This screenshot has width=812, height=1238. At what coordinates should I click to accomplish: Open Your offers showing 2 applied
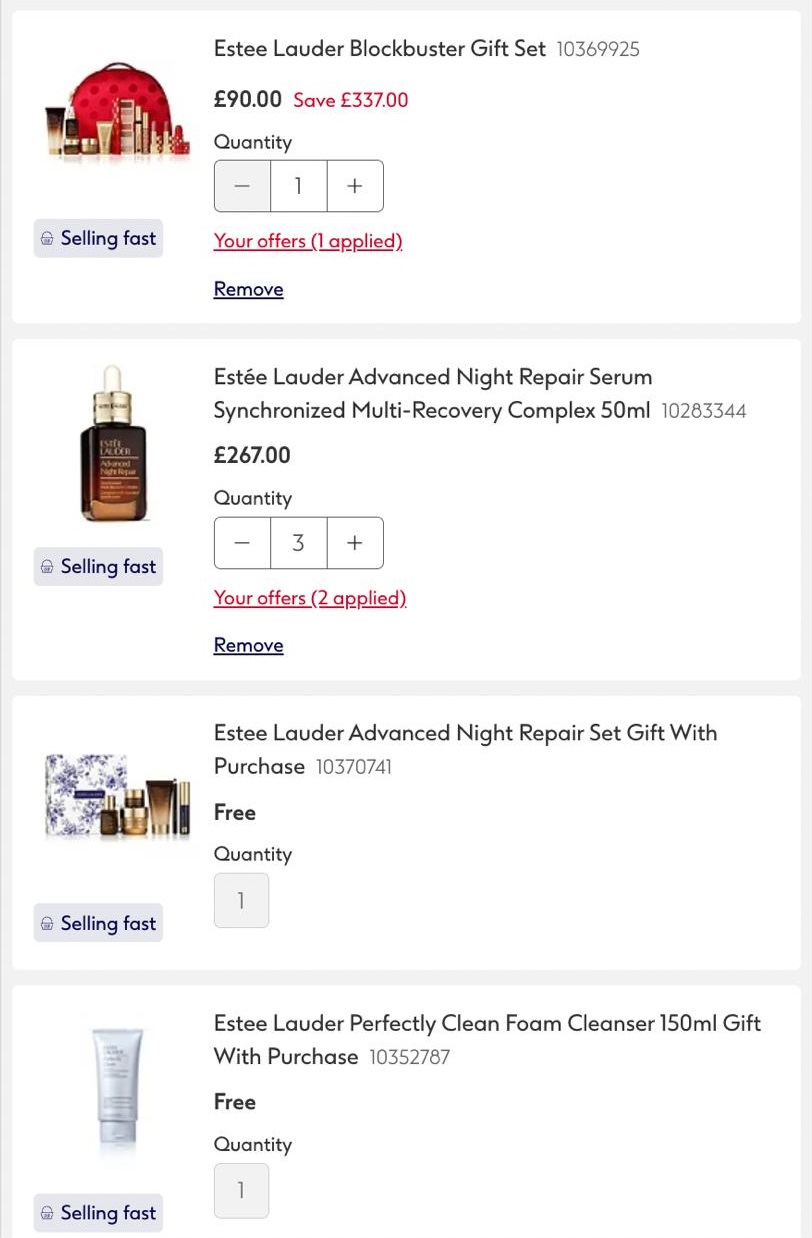pos(310,597)
